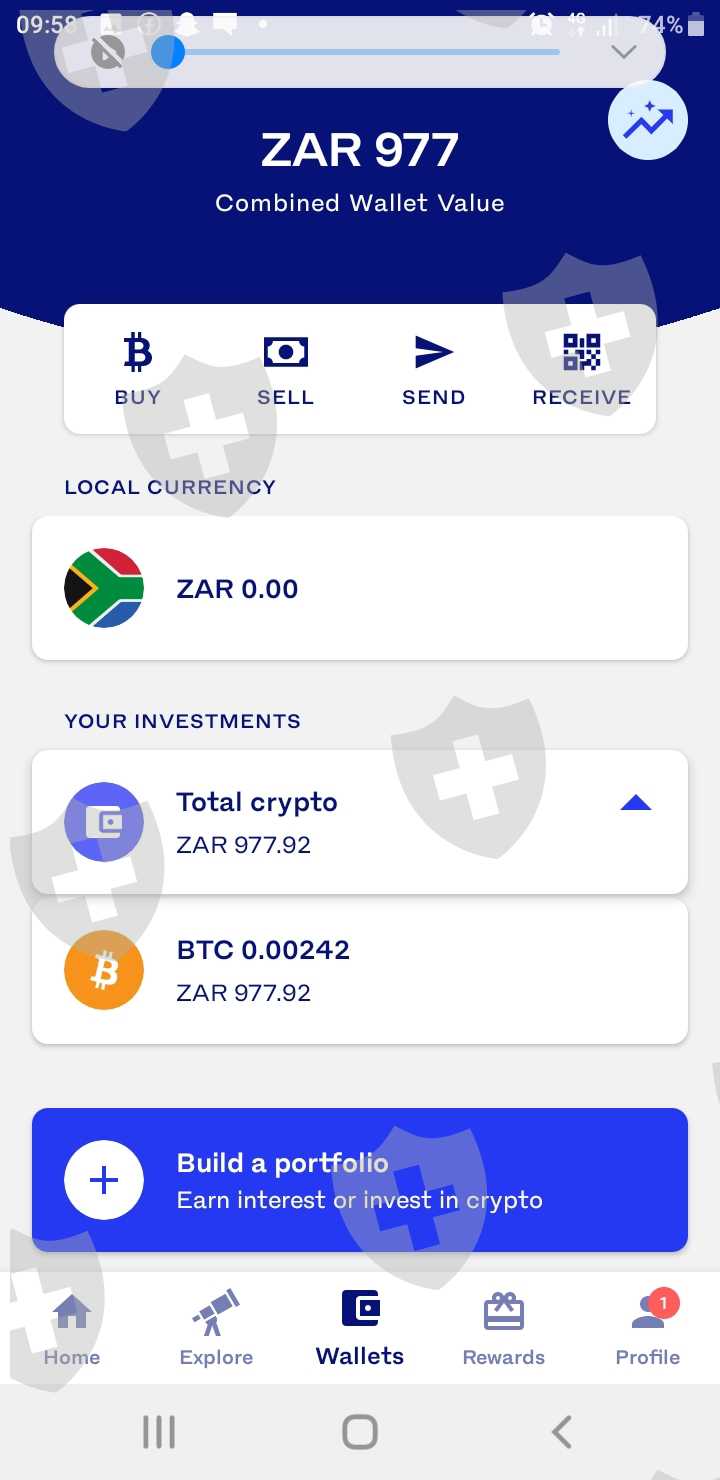Open the ZAR 0.00 local currency wallet
This screenshot has width=720, height=1480.
coord(360,588)
